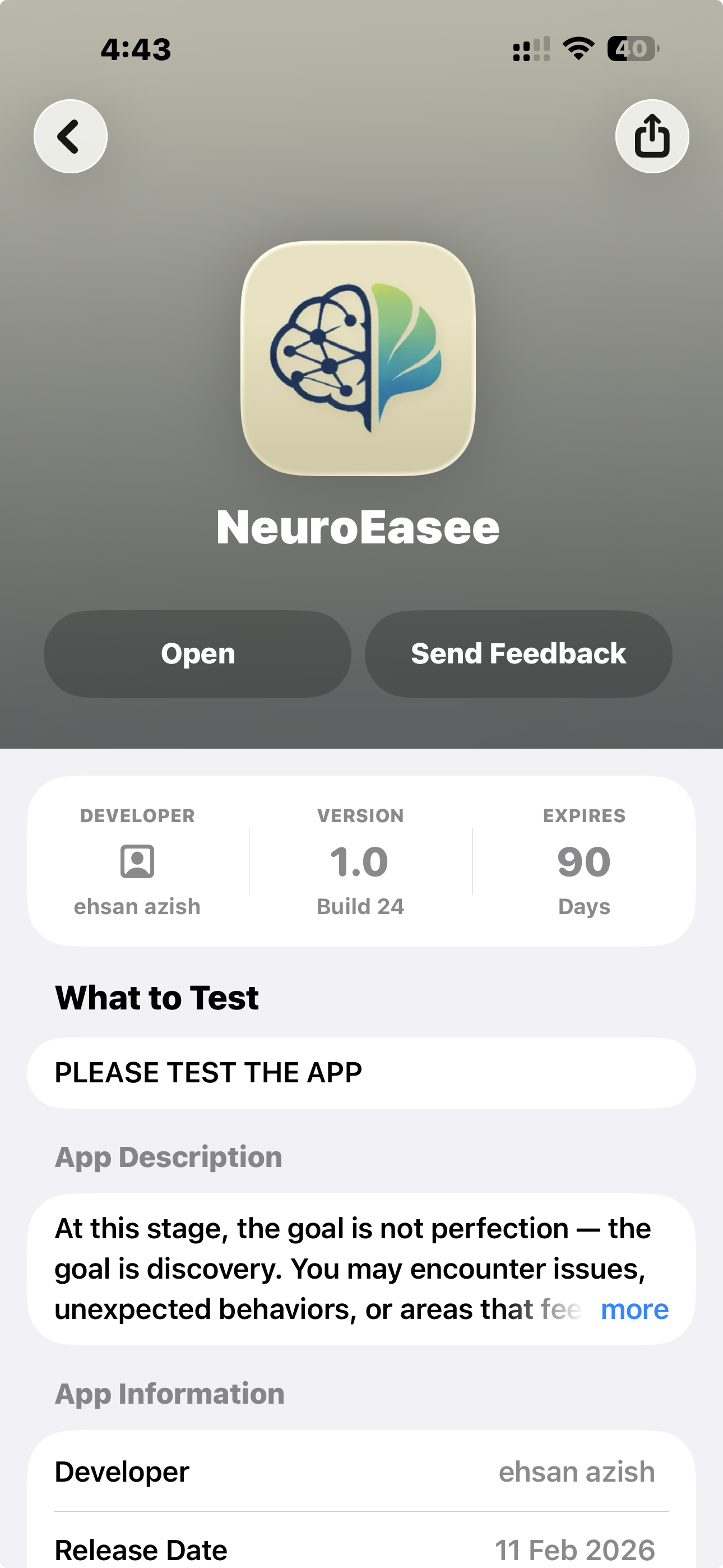Tap the share arrow in the top corner

click(652, 136)
